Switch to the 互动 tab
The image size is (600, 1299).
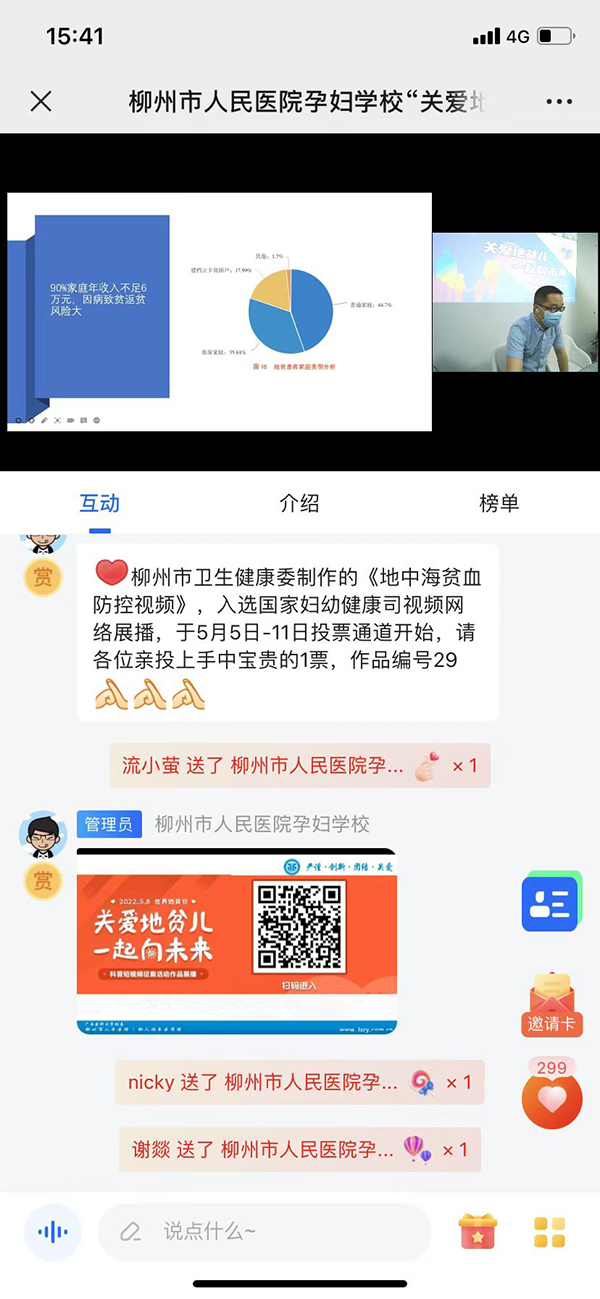100,503
